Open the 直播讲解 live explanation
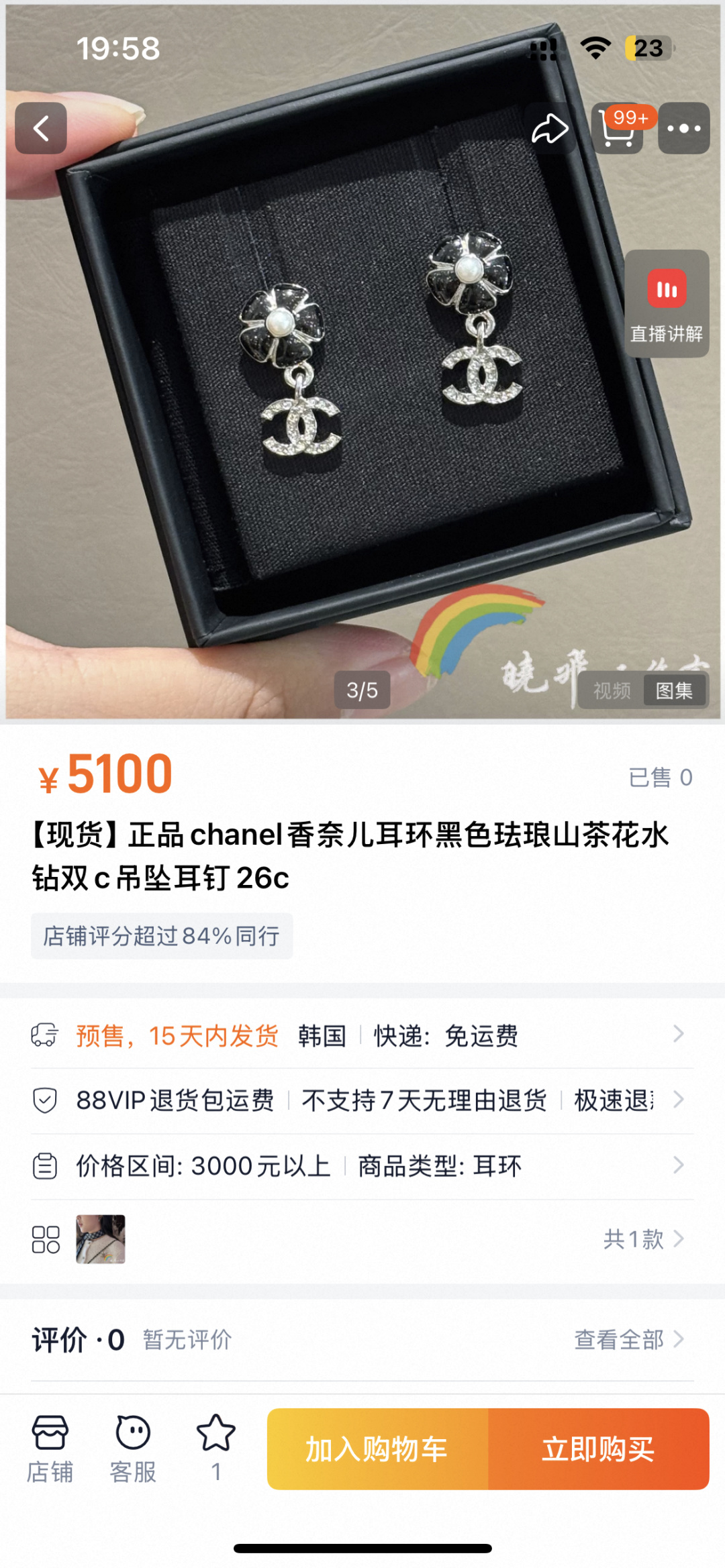Image resolution: width=725 pixels, height=1568 pixels. (667, 303)
